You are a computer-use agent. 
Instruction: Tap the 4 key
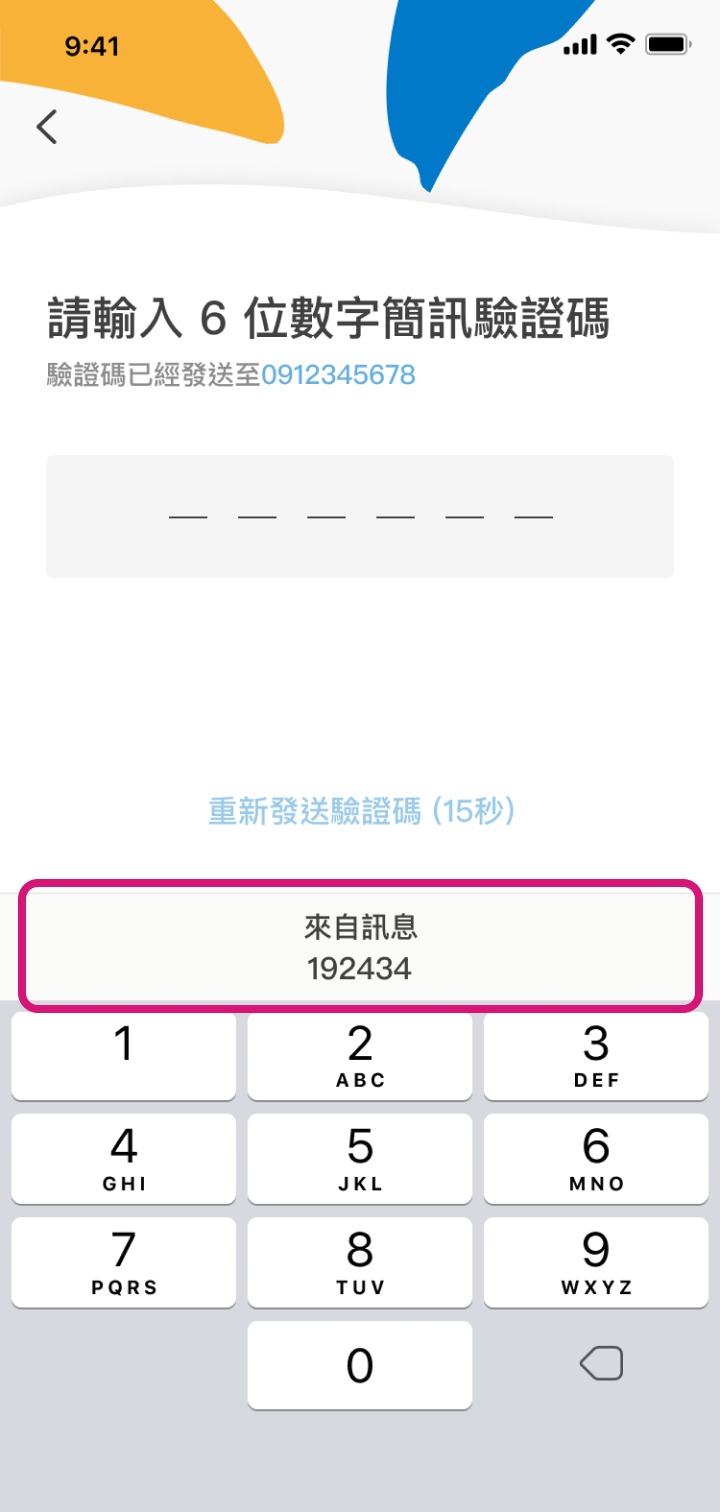(124, 1158)
